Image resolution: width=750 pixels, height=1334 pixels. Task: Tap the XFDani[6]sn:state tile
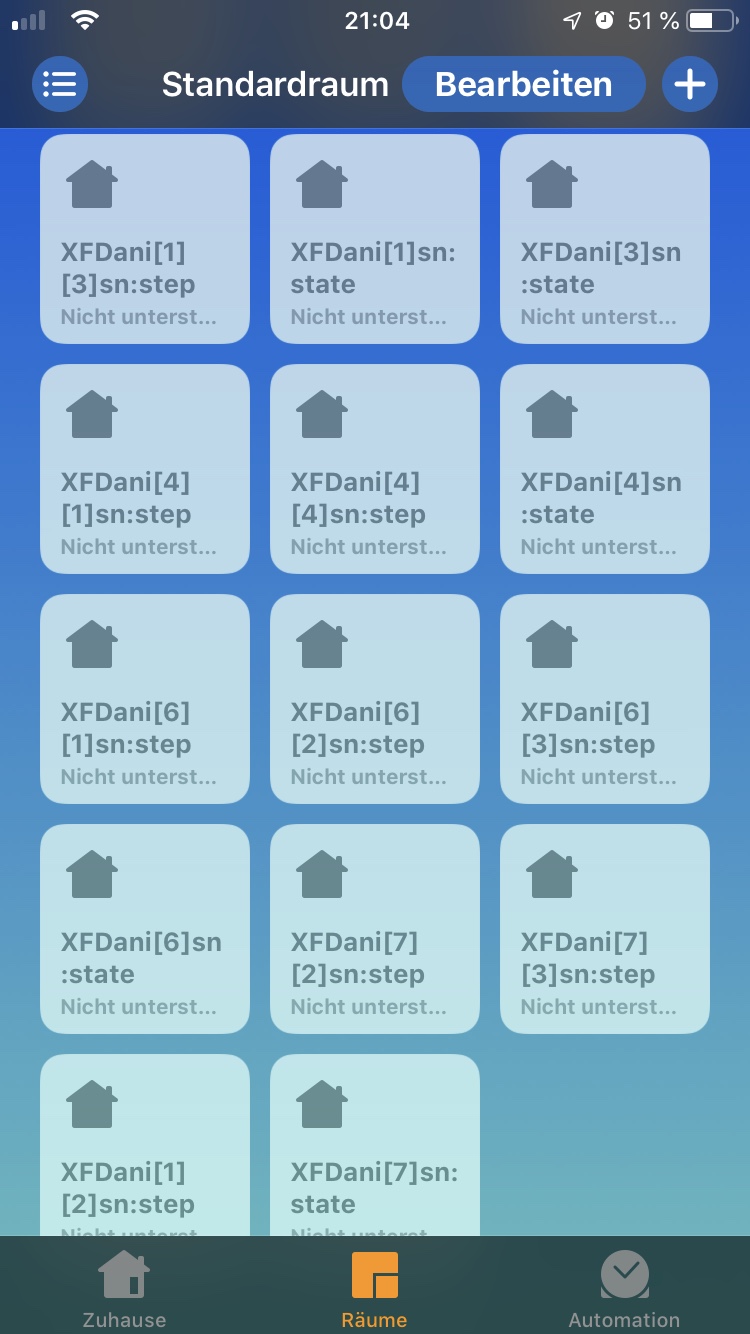145,929
